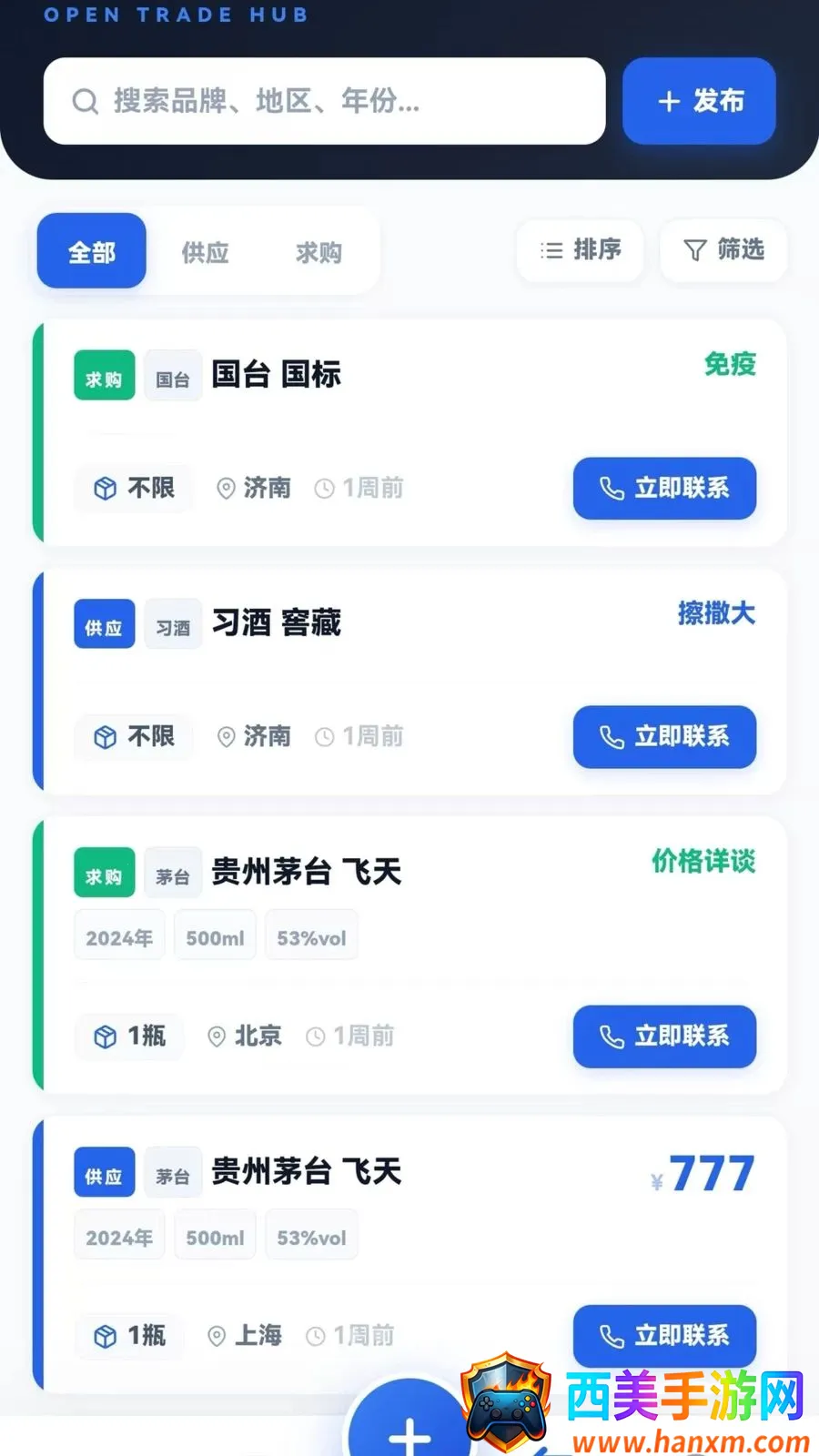Tap 立即联系 on the 价格详谈 茅台 card
819x1456 pixels.
[x=664, y=1036]
